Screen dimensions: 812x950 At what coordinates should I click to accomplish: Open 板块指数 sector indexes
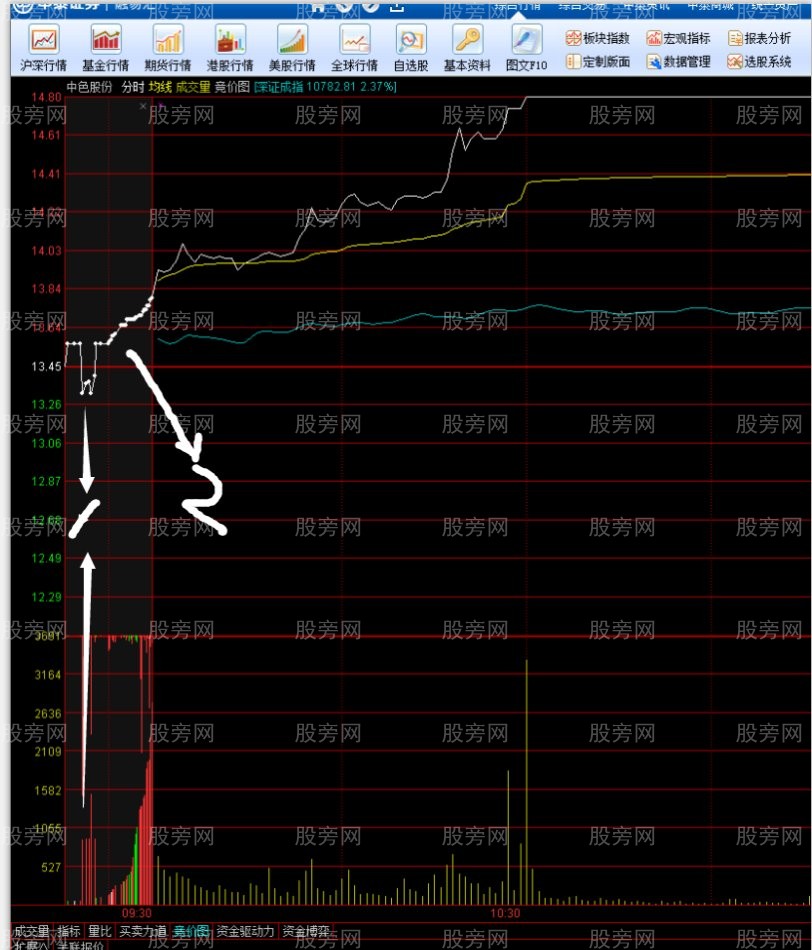598,39
